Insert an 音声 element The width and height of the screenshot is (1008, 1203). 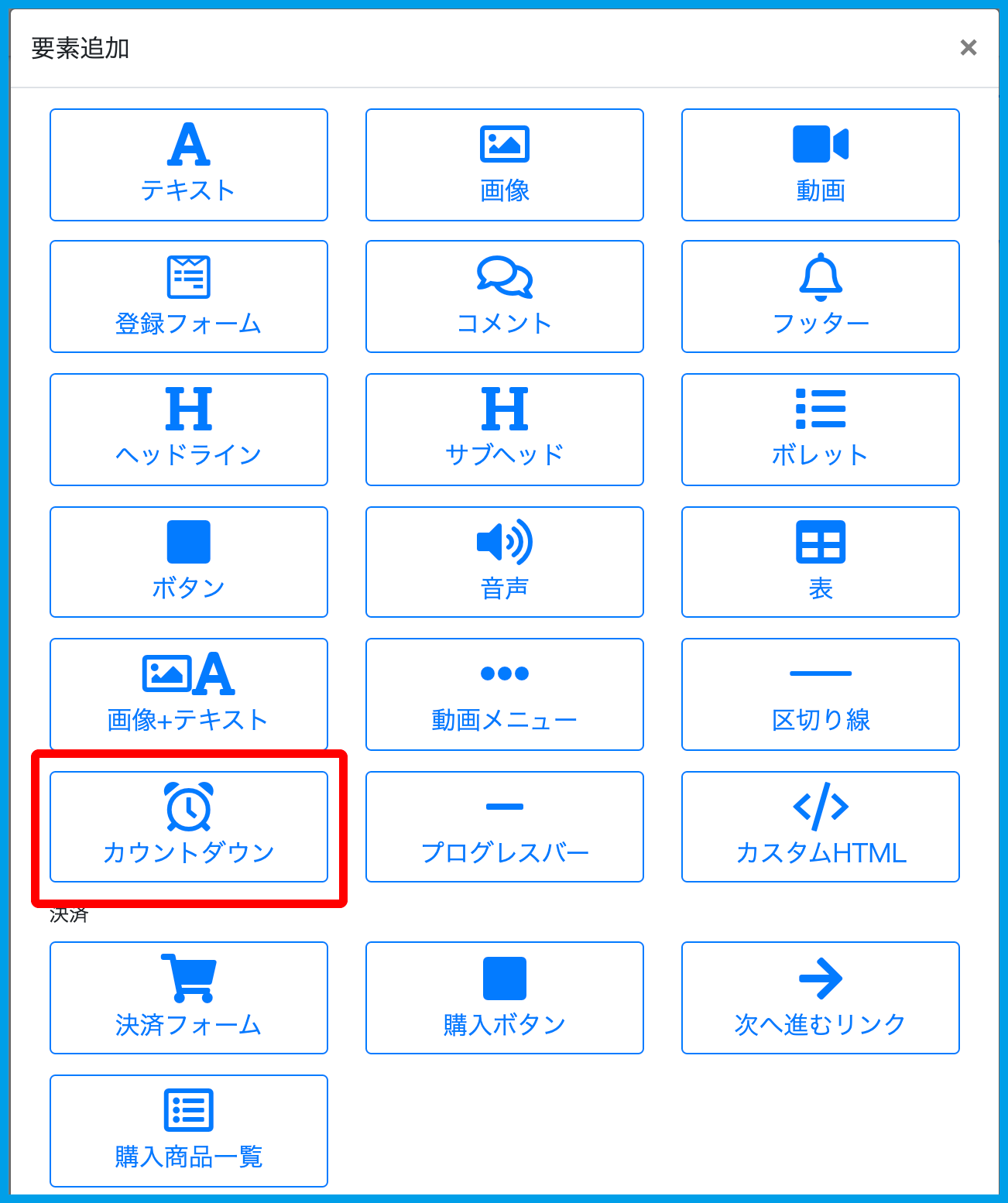point(505,562)
